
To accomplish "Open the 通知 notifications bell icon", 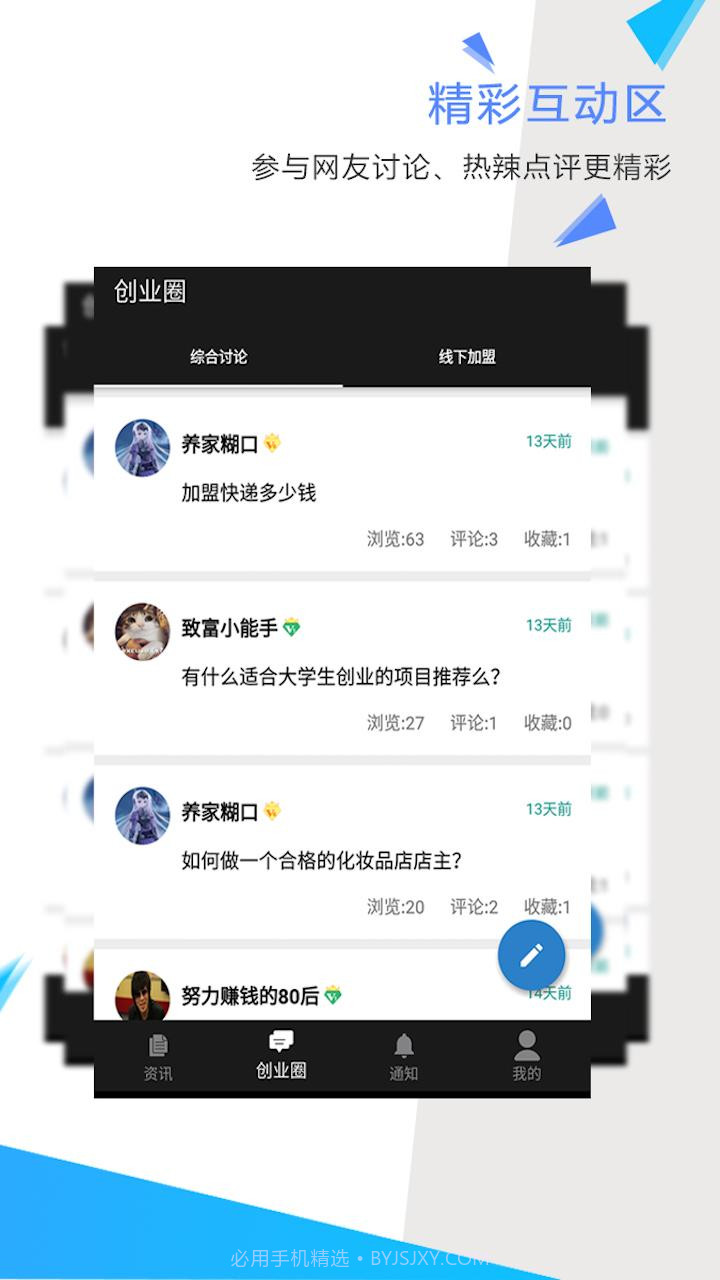I will click(404, 1050).
